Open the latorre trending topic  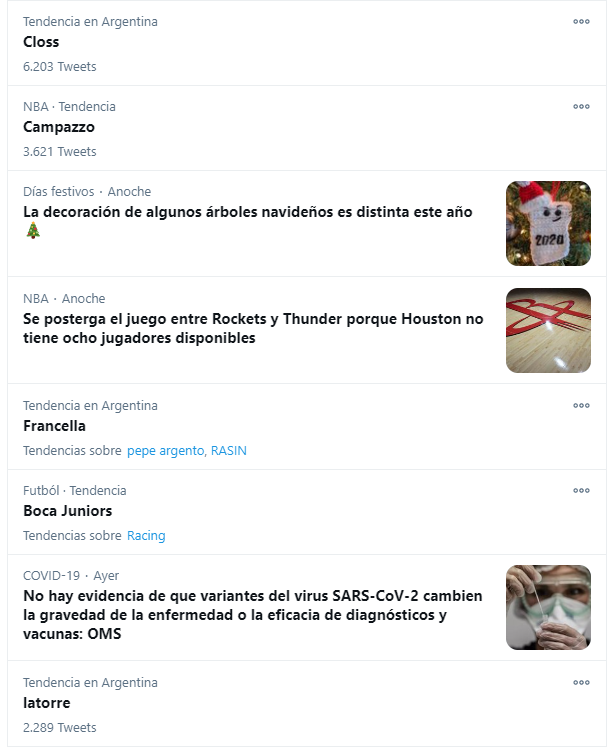click(46, 703)
